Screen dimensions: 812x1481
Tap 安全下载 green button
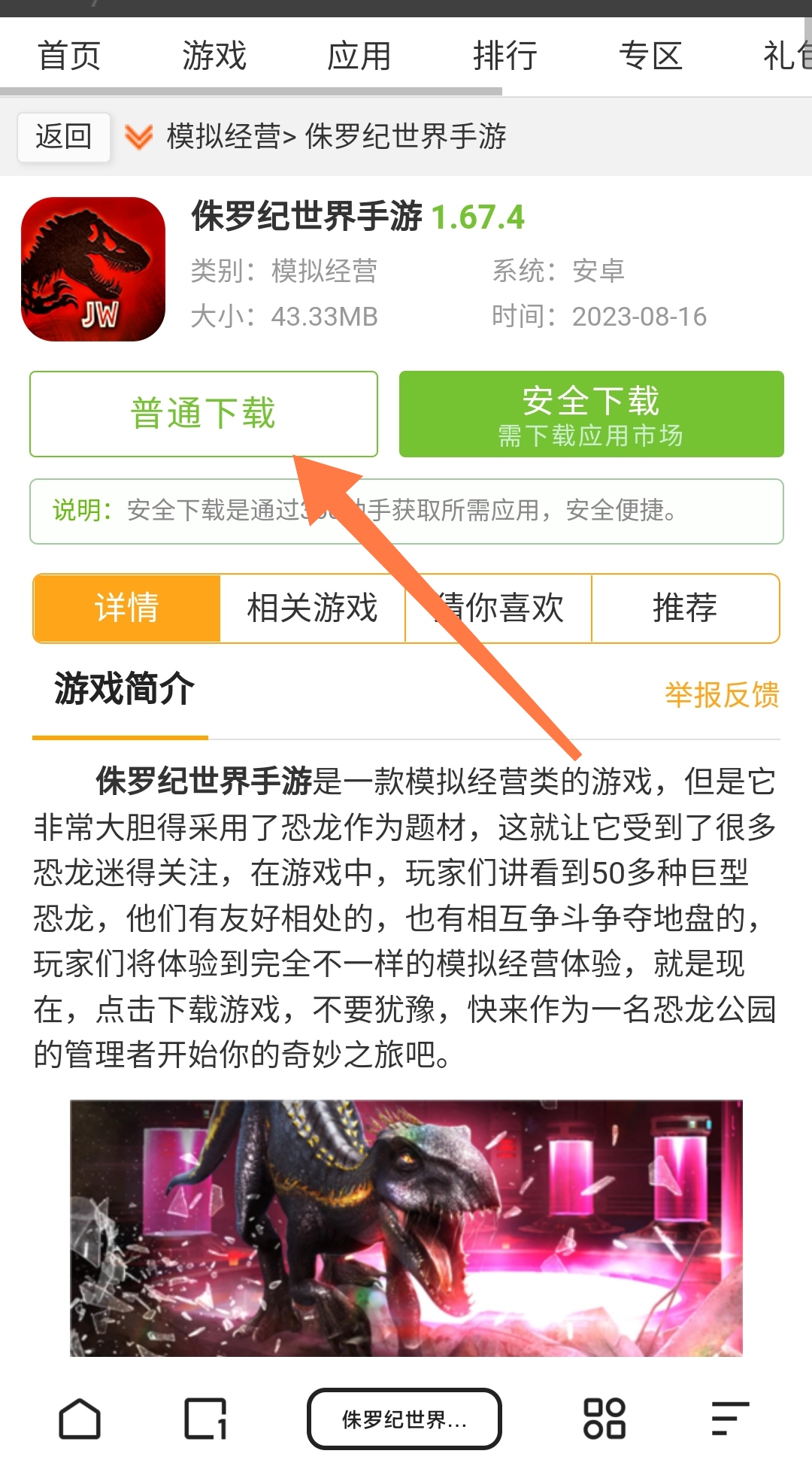click(x=591, y=414)
